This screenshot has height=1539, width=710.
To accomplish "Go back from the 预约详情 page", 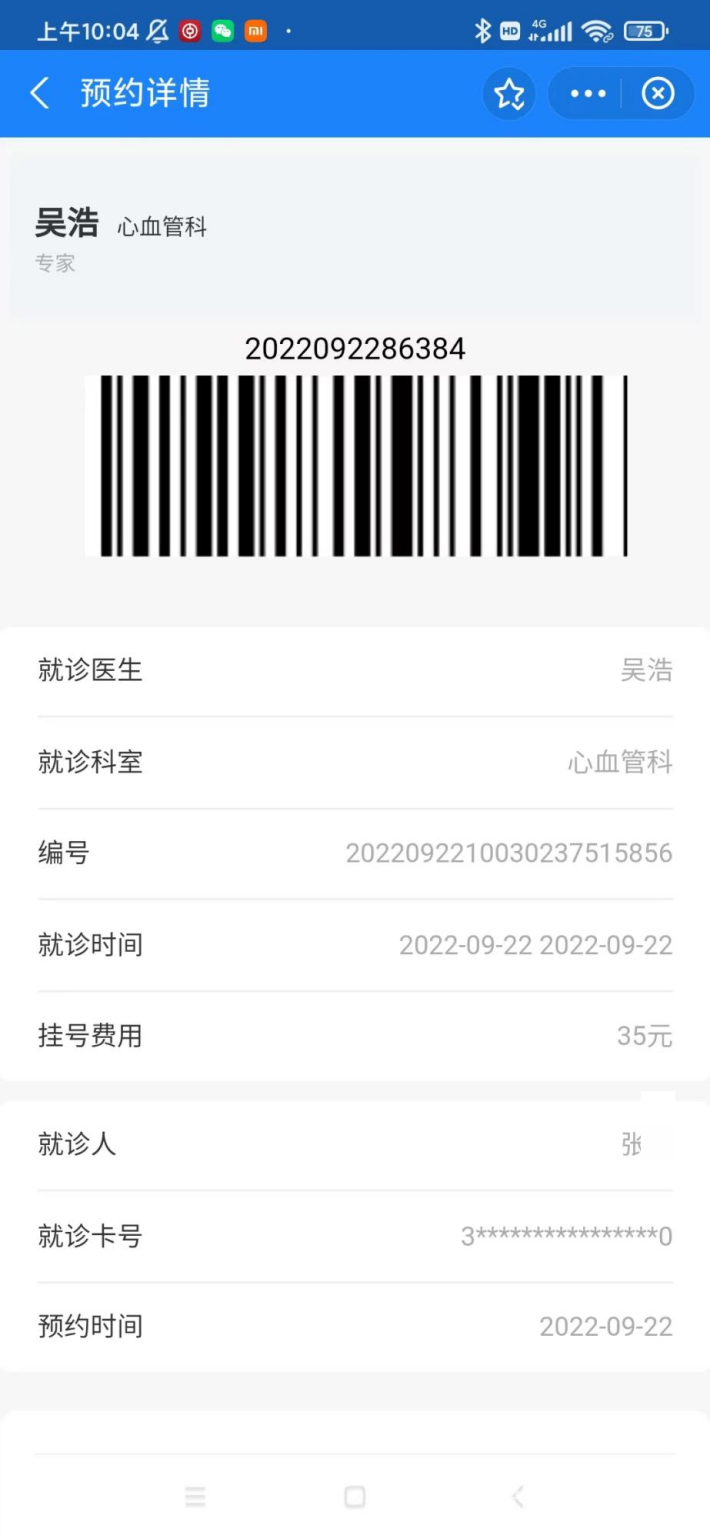I will [40, 94].
